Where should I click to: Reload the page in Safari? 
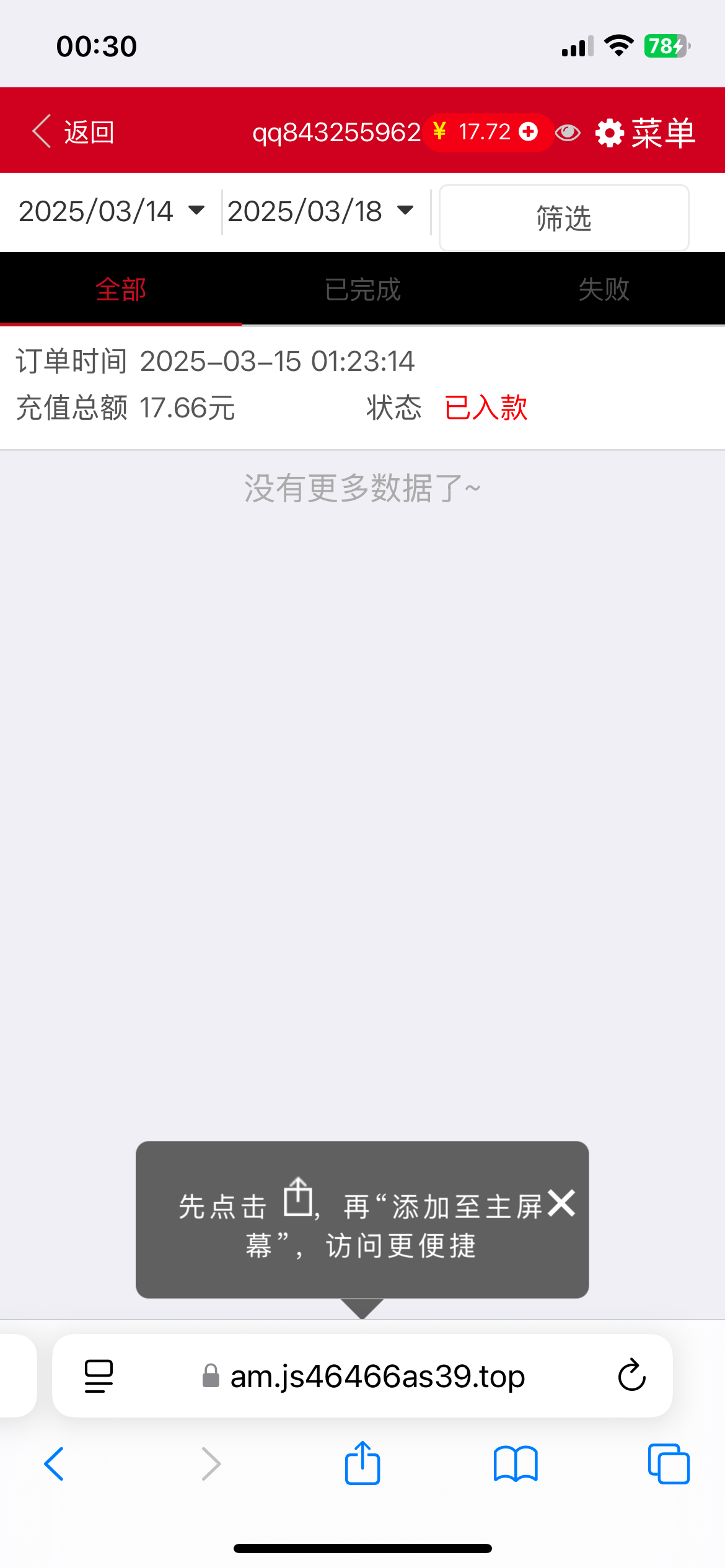click(x=632, y=1375)
